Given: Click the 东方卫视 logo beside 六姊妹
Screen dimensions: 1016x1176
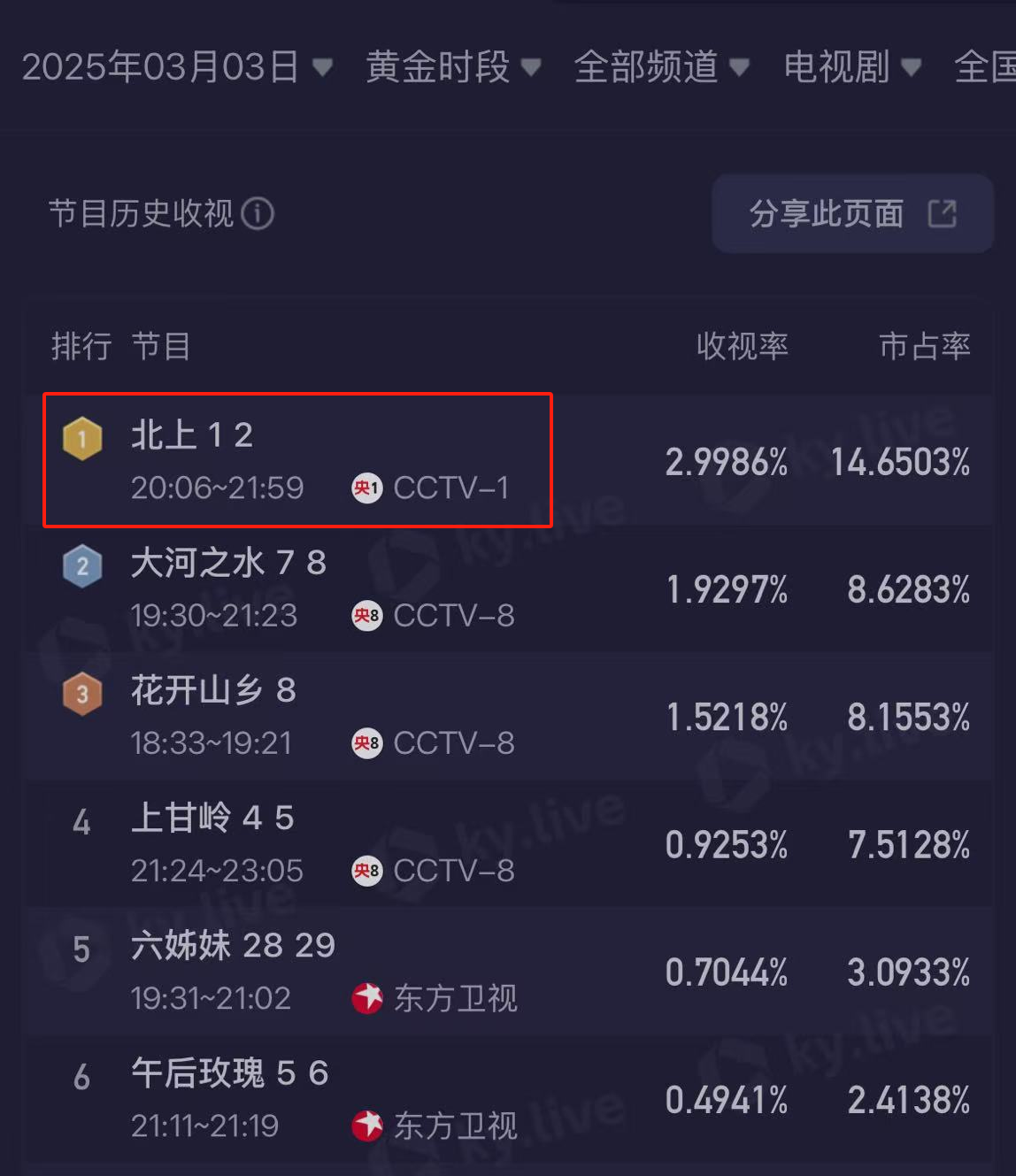Looking at the screenshot, I should 366,998.
